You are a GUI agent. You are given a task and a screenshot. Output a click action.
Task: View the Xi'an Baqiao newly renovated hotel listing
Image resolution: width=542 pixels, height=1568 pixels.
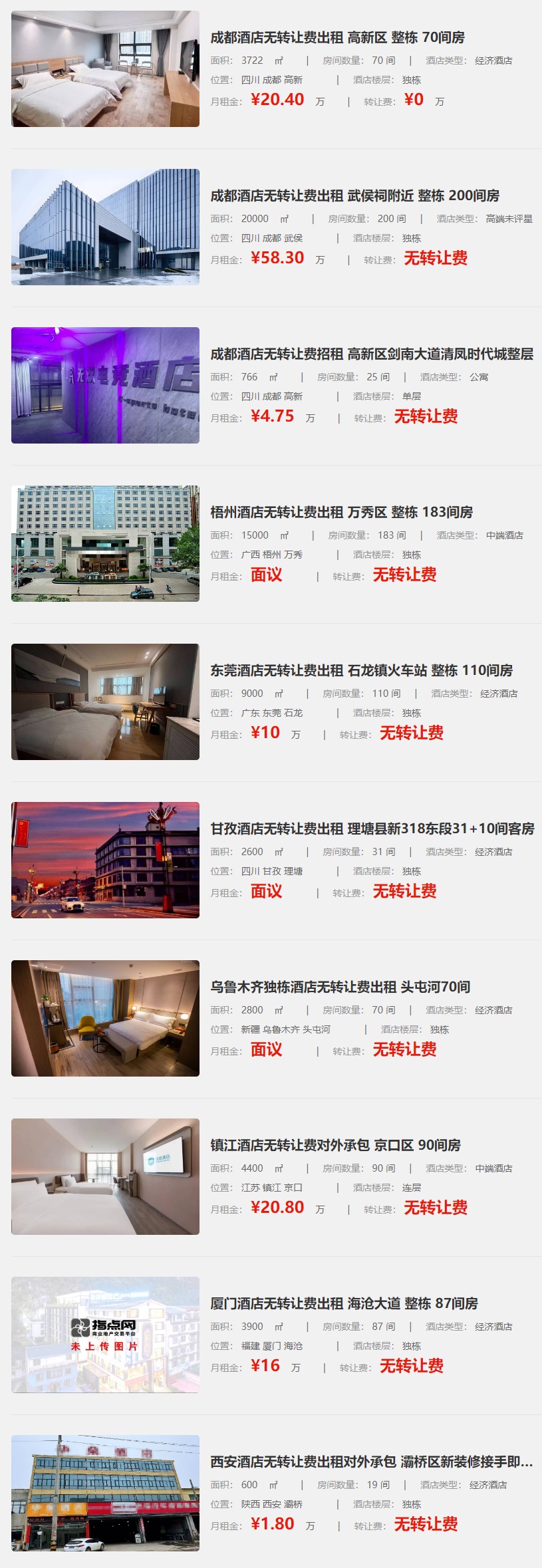pyautogui.click(x=371, y=1462)
